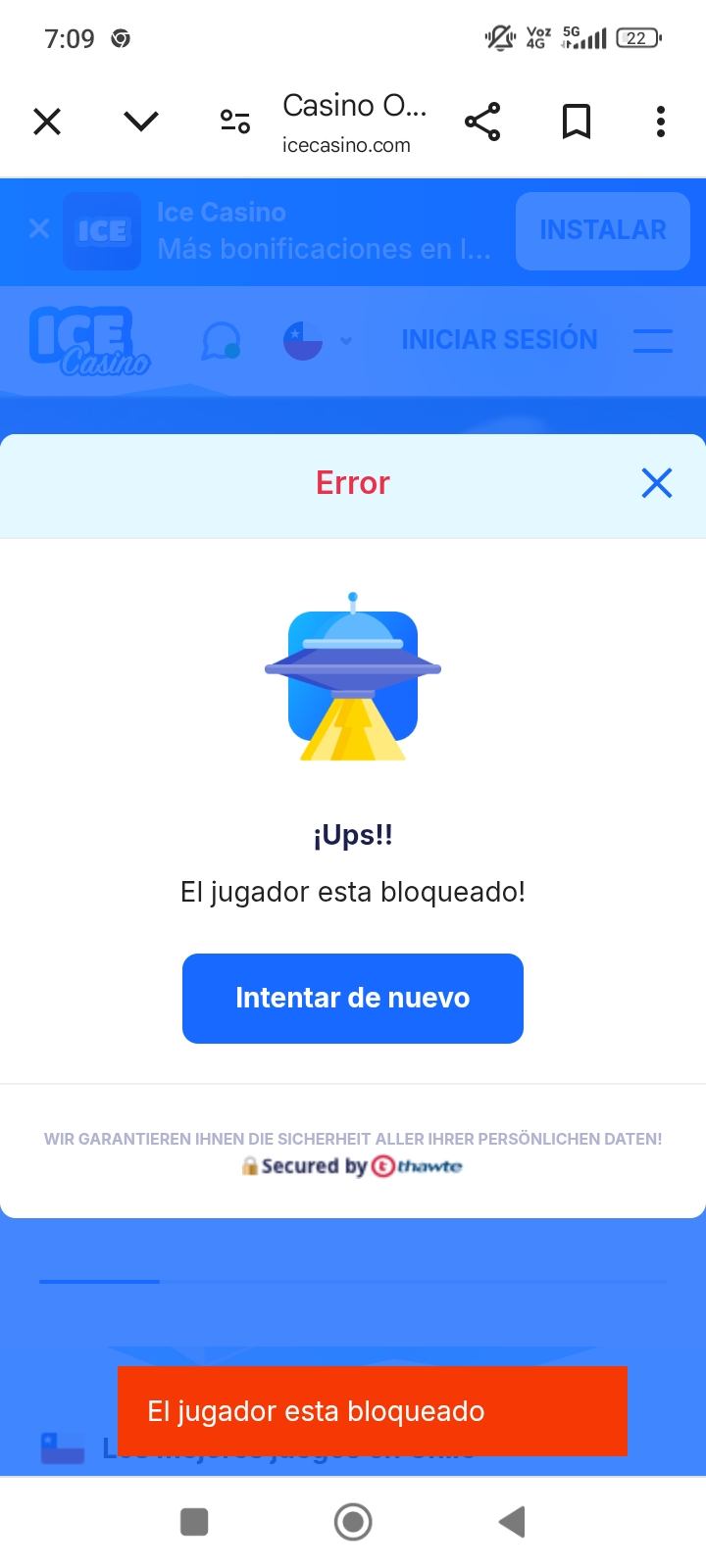706x1568 pixels.
Task: Dismiss the El jugador esta bloqueado toast
Action: (x=371, y=1411)
